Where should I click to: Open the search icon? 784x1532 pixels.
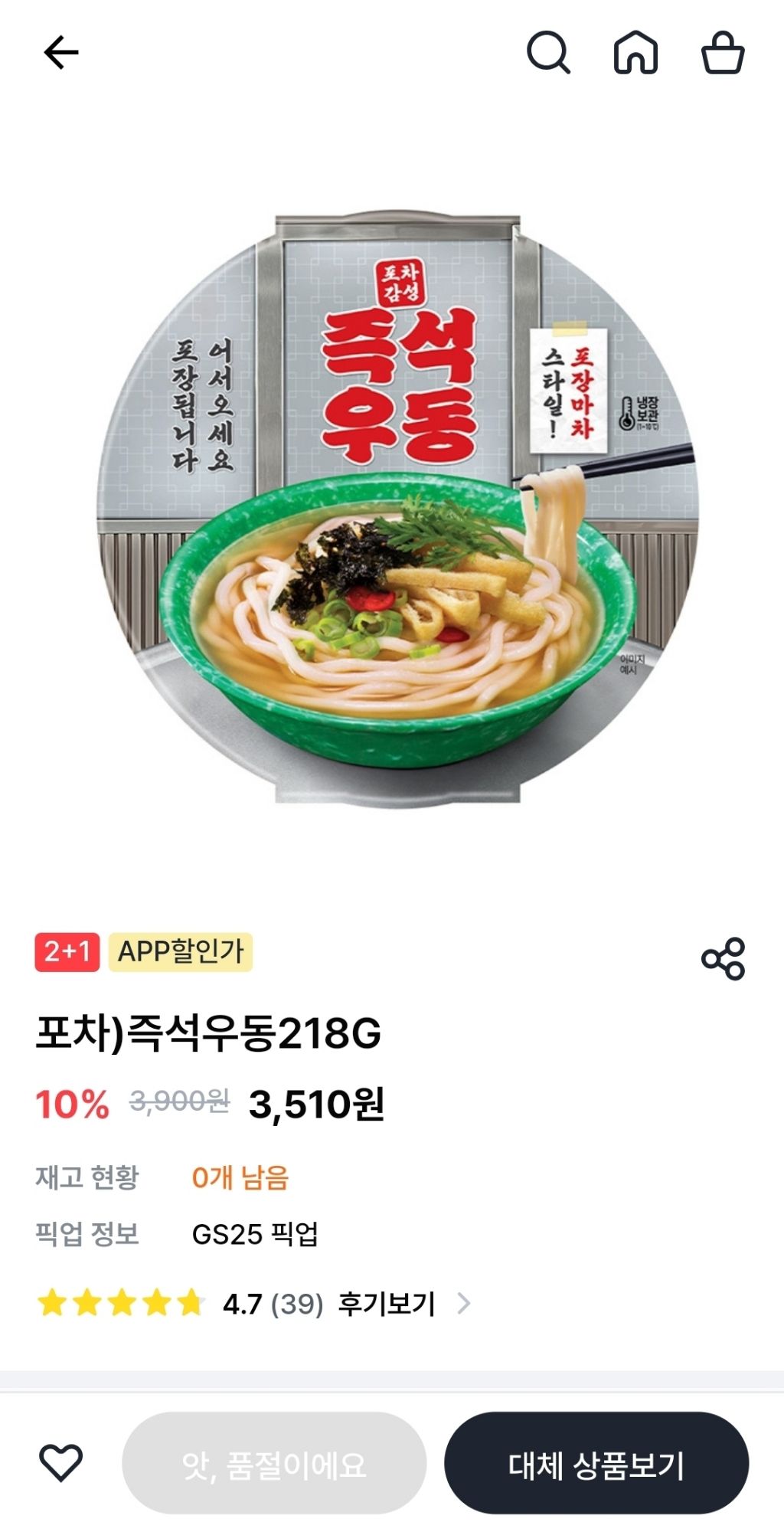coord(548,53)
